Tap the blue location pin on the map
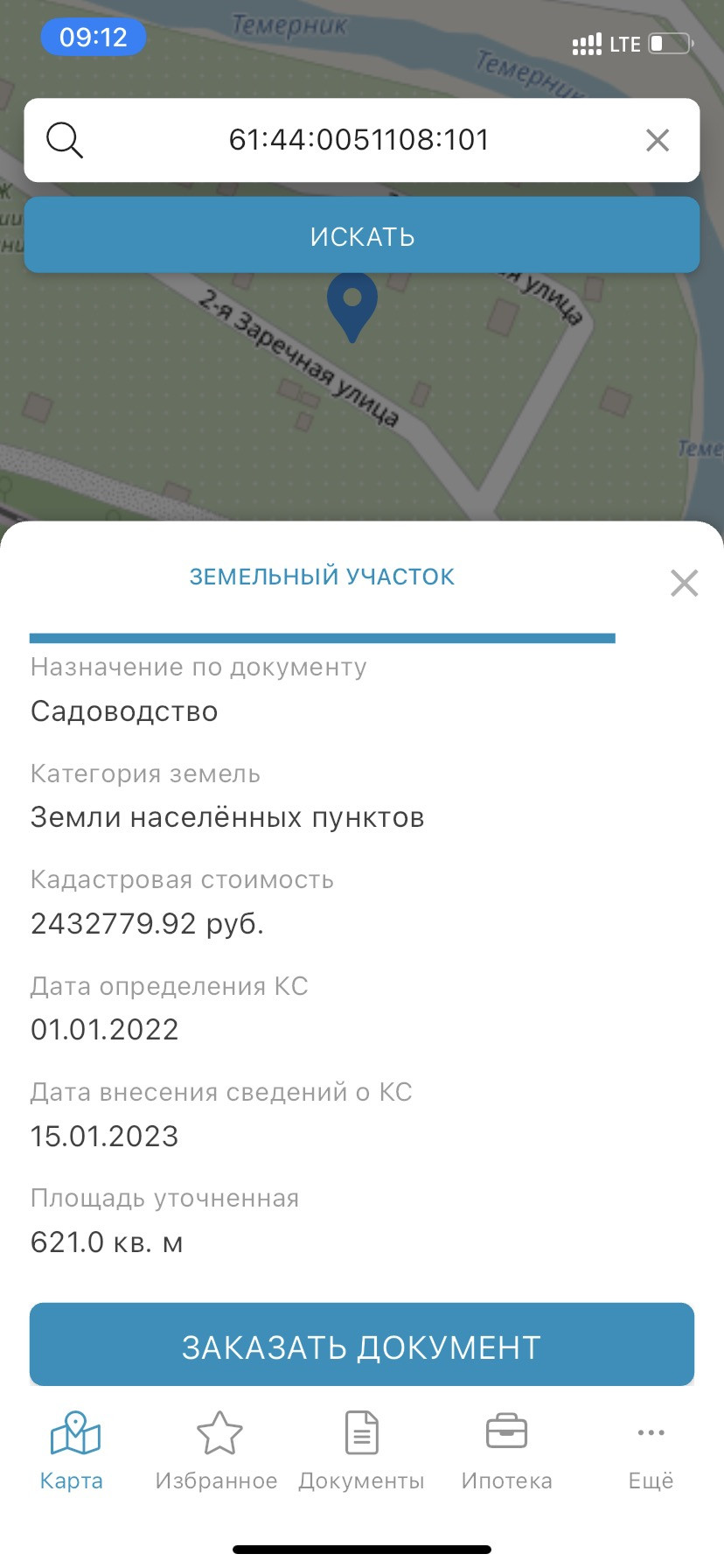724x1568 pixels. (352, 307)
